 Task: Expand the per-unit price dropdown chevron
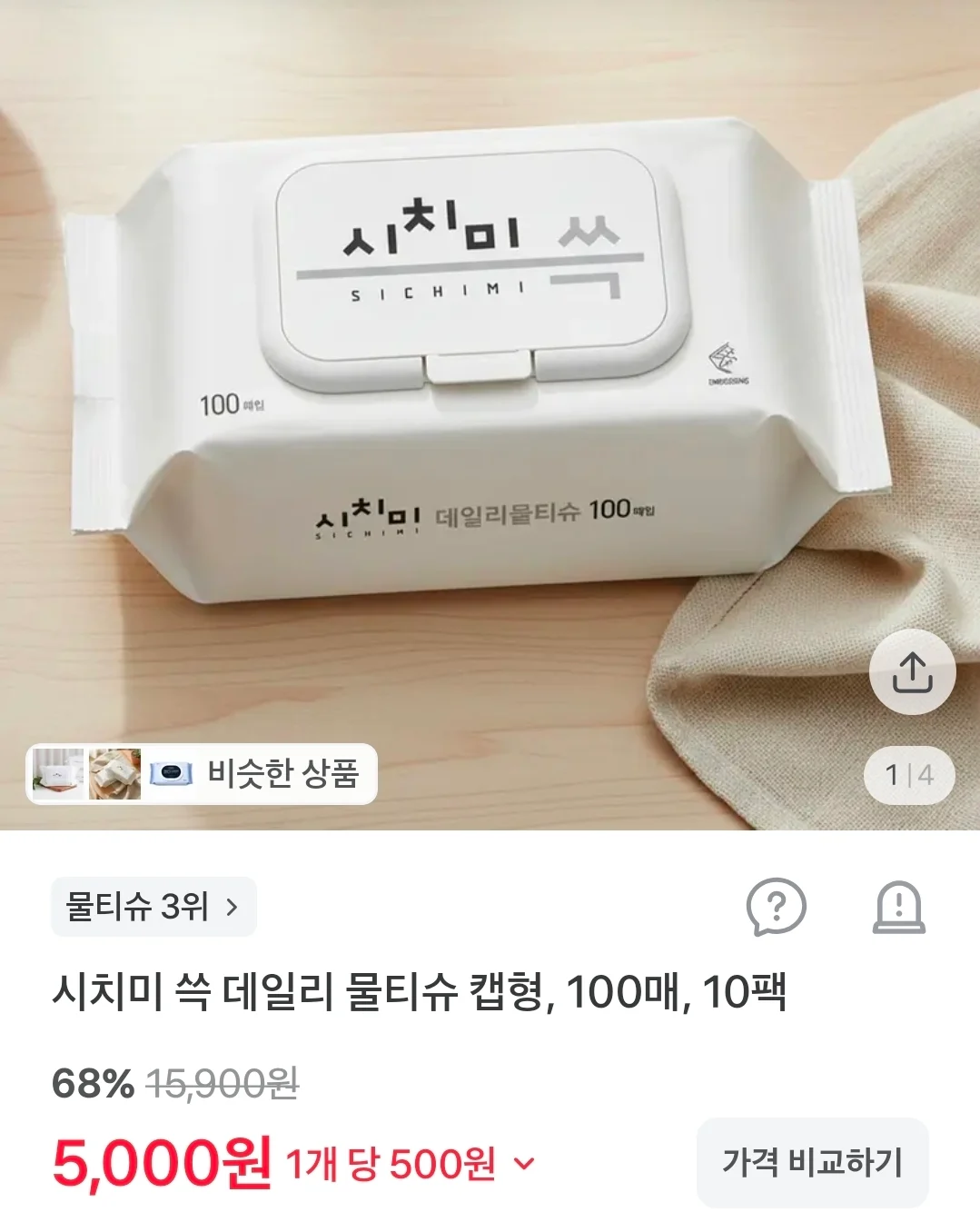click(x=524, y=1163)
